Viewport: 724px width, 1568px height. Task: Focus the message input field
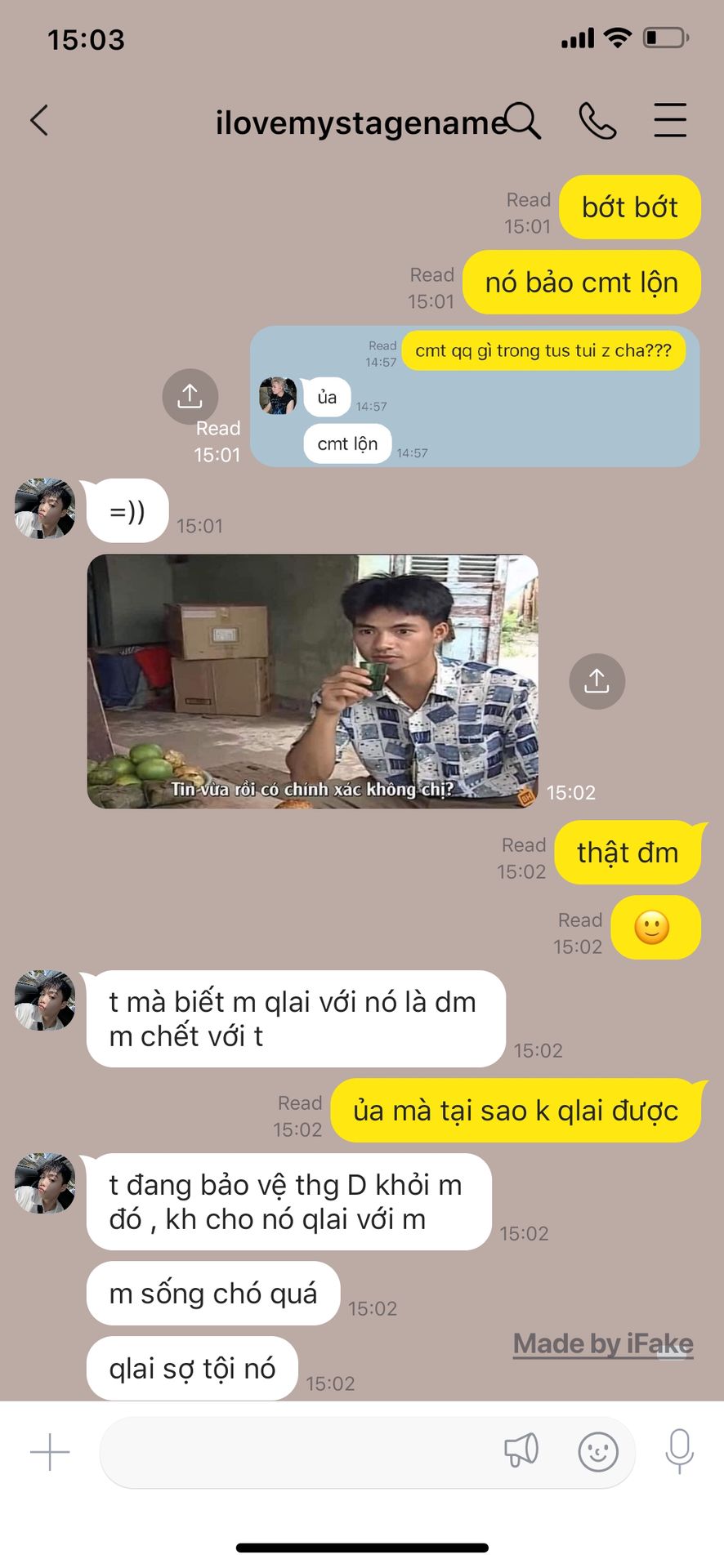[x=294, y=1452]
